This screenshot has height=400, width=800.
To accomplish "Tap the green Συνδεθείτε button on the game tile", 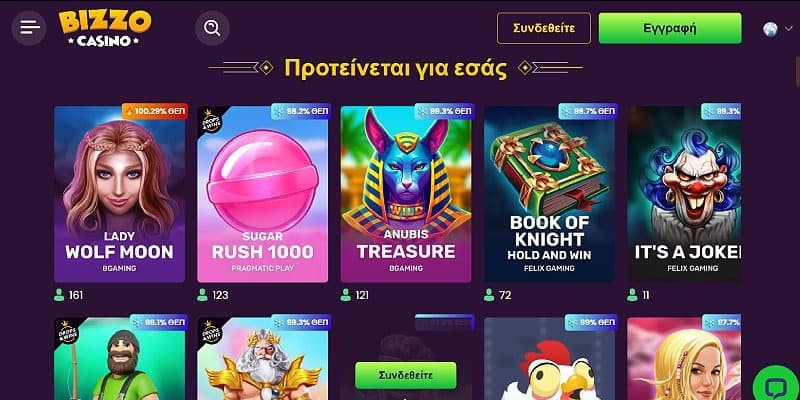I will pos(405,375).
